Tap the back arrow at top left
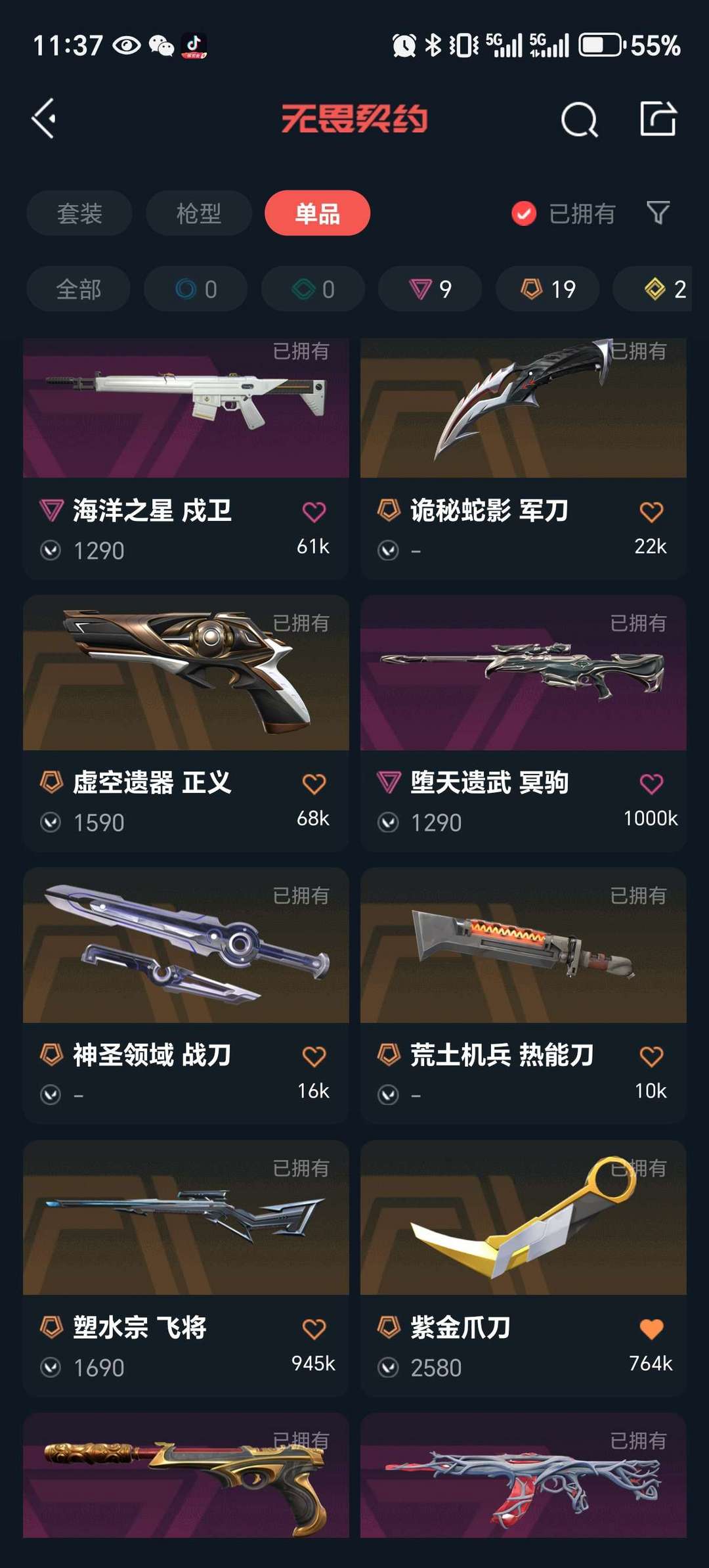 pyautogui.click(x=43, y=120)
